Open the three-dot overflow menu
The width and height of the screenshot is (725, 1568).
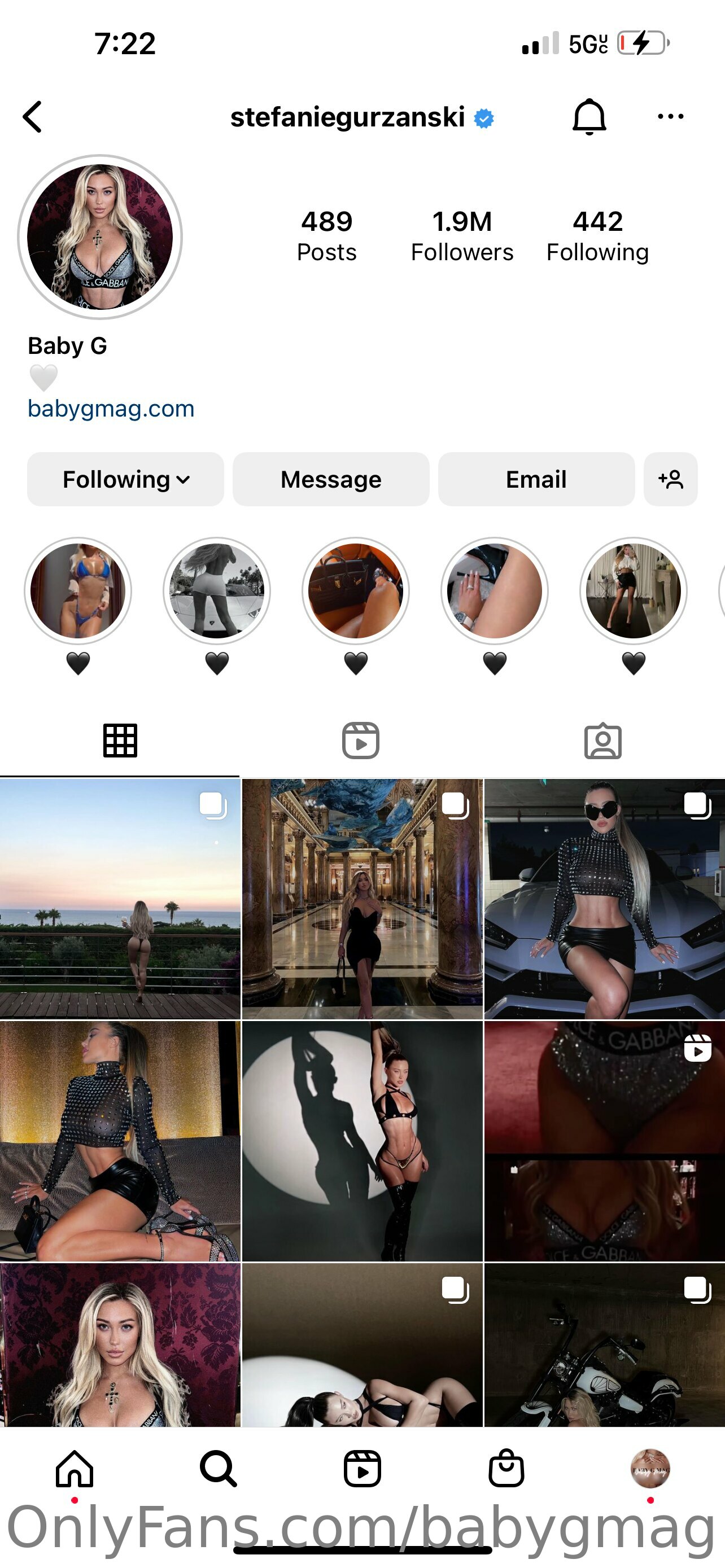coord(670,116)
